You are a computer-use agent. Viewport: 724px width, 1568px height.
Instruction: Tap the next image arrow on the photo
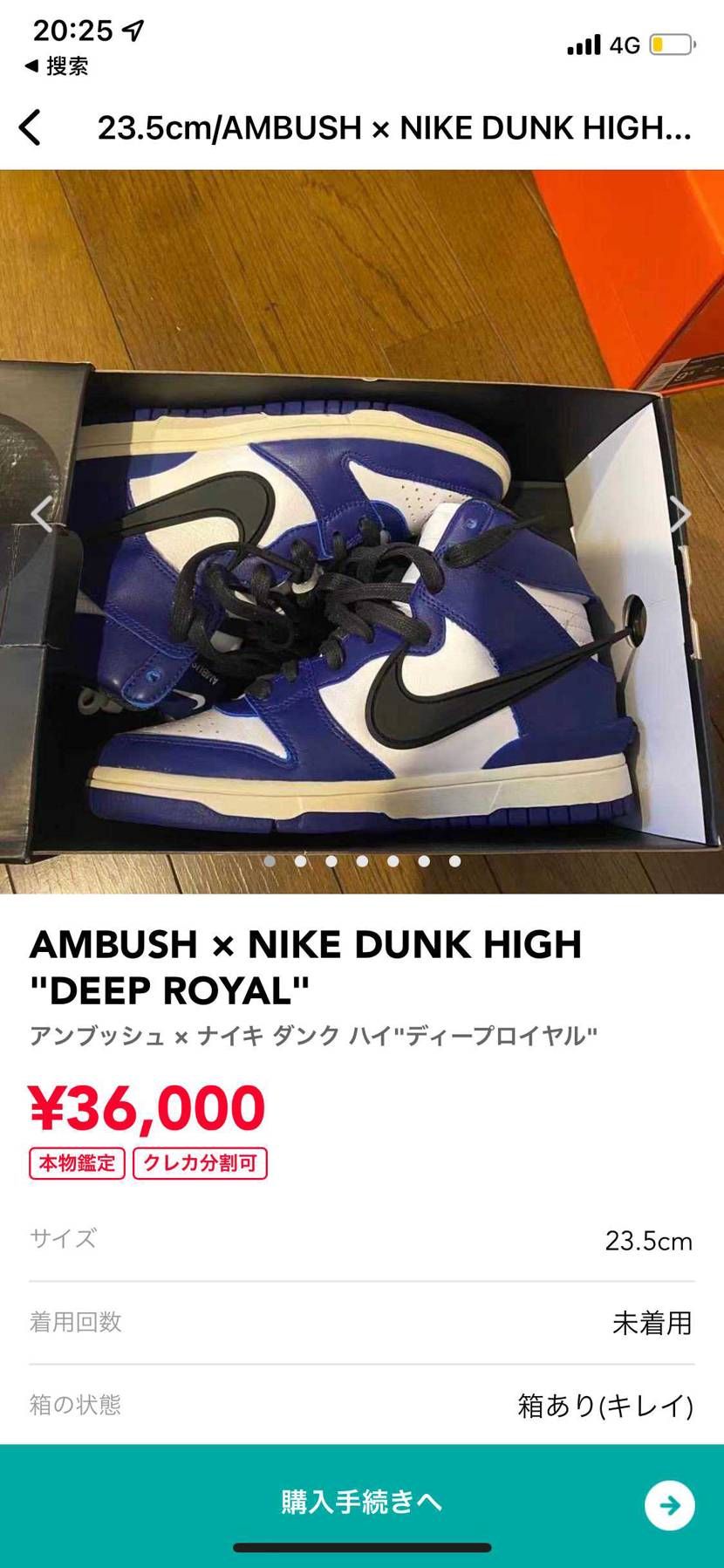point(681,511)
